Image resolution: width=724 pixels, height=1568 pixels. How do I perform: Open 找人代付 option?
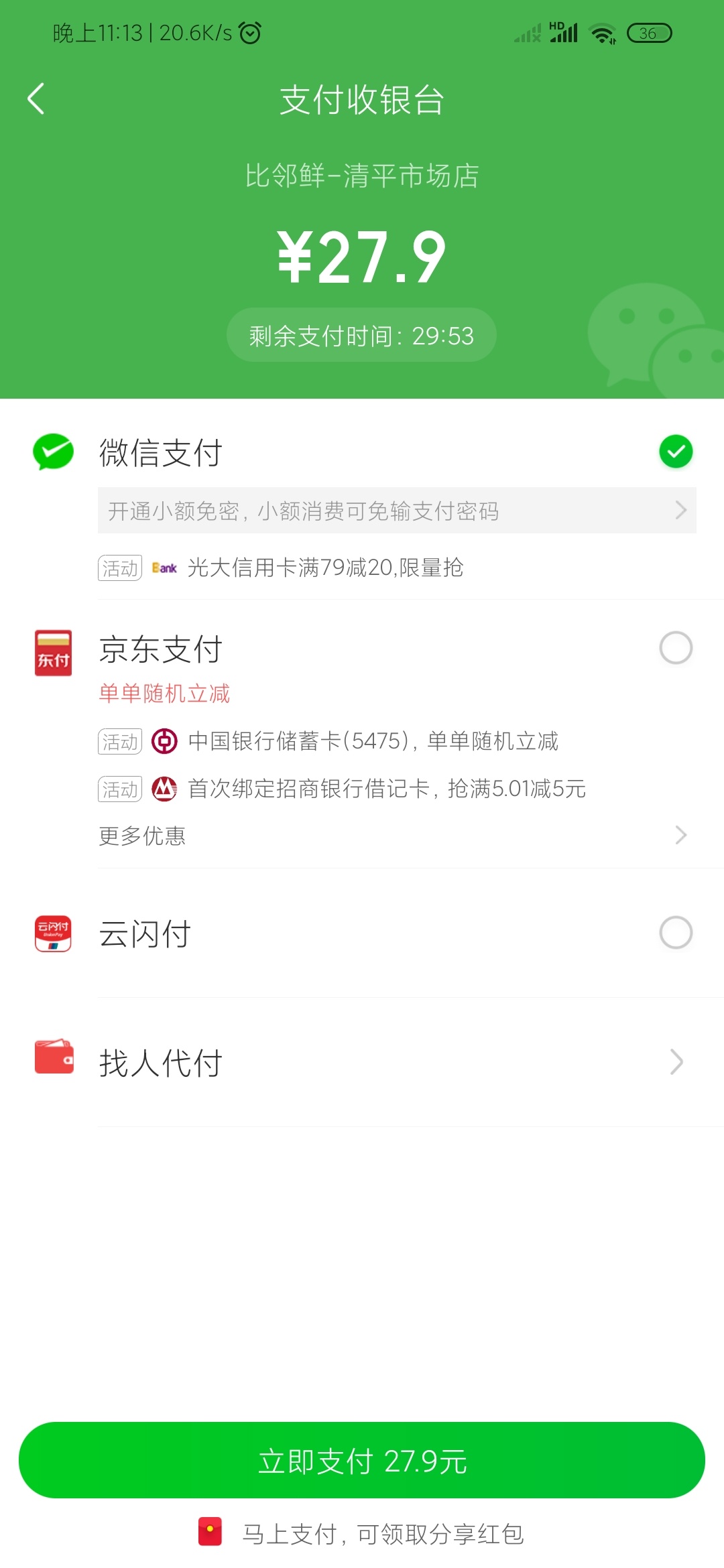[362, 1062]
